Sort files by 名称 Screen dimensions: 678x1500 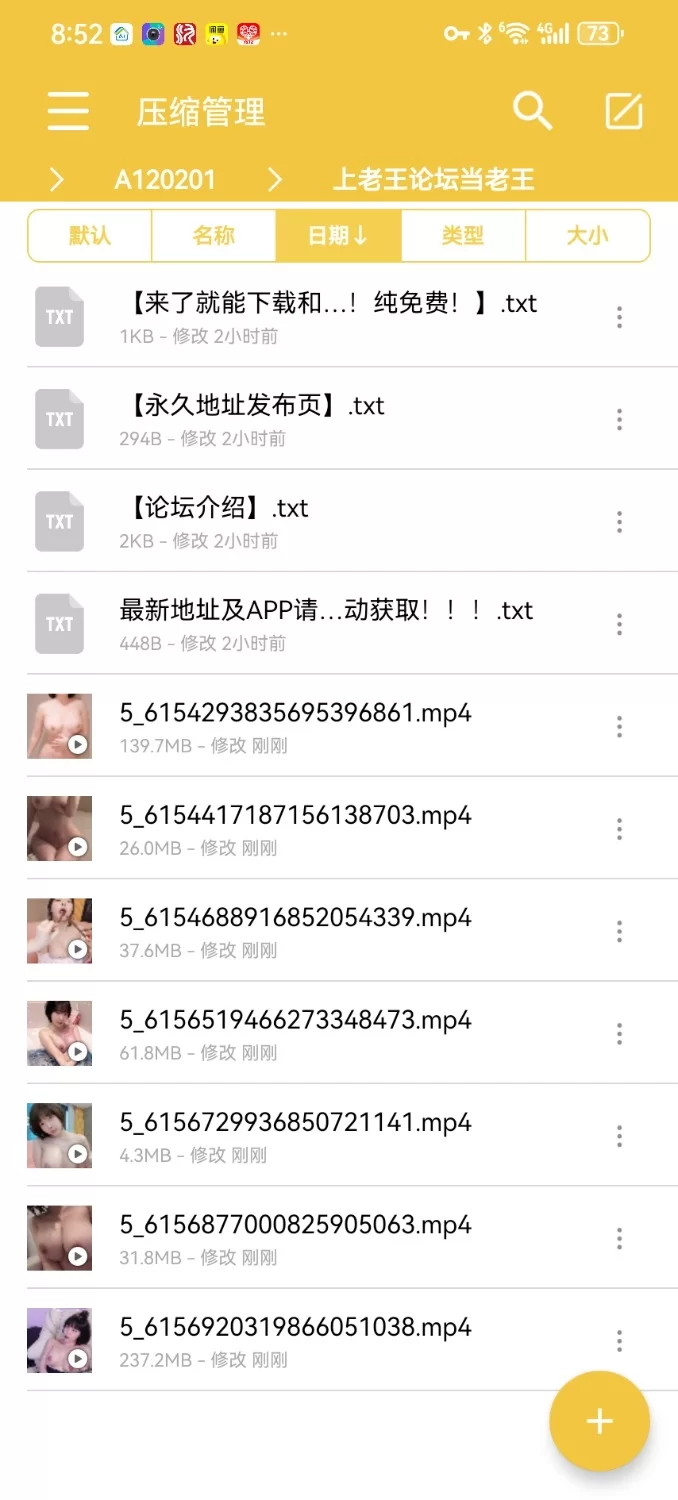pos(214,236)
